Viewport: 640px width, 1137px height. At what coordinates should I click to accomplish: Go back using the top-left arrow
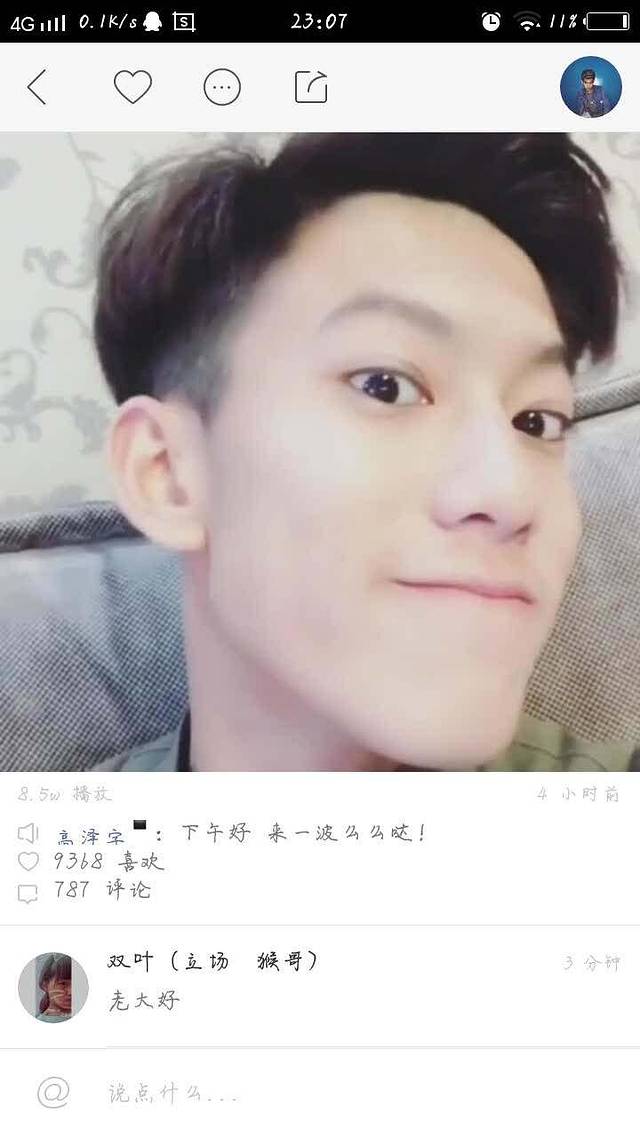click(x=37, y=88)
